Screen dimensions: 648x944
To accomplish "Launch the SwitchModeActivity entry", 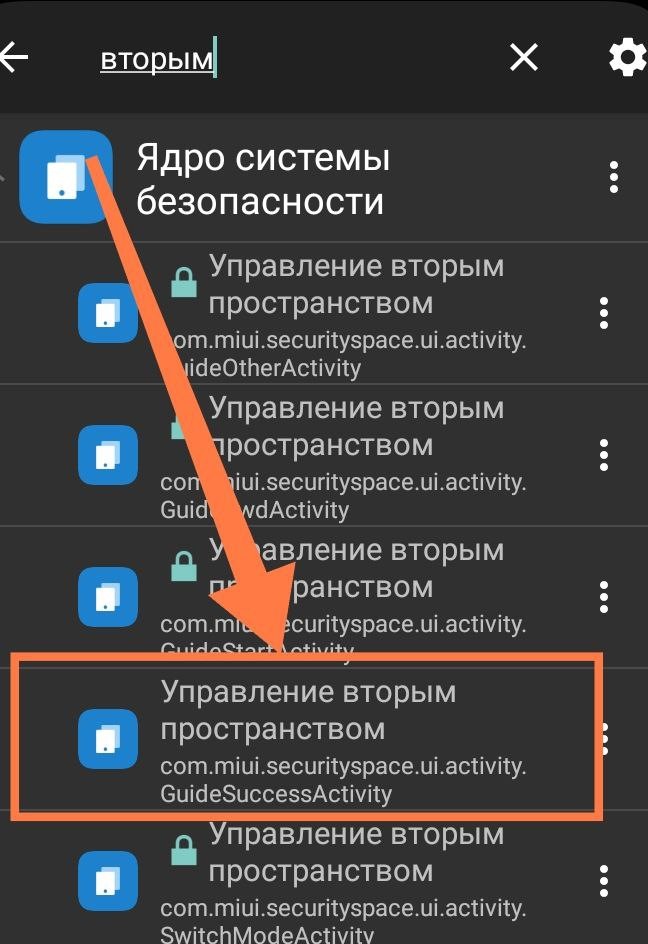I will 340,880.
